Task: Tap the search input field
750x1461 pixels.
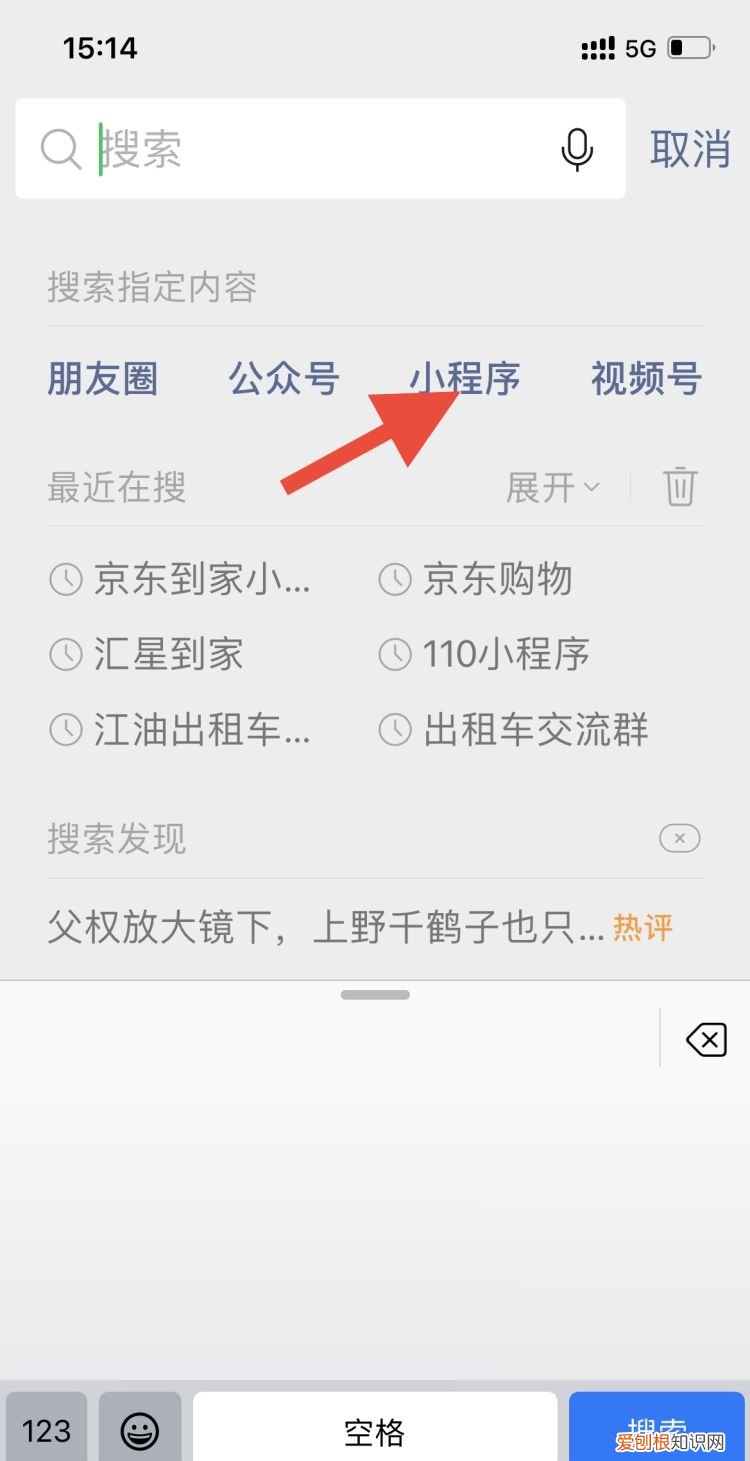Action: 300,150
